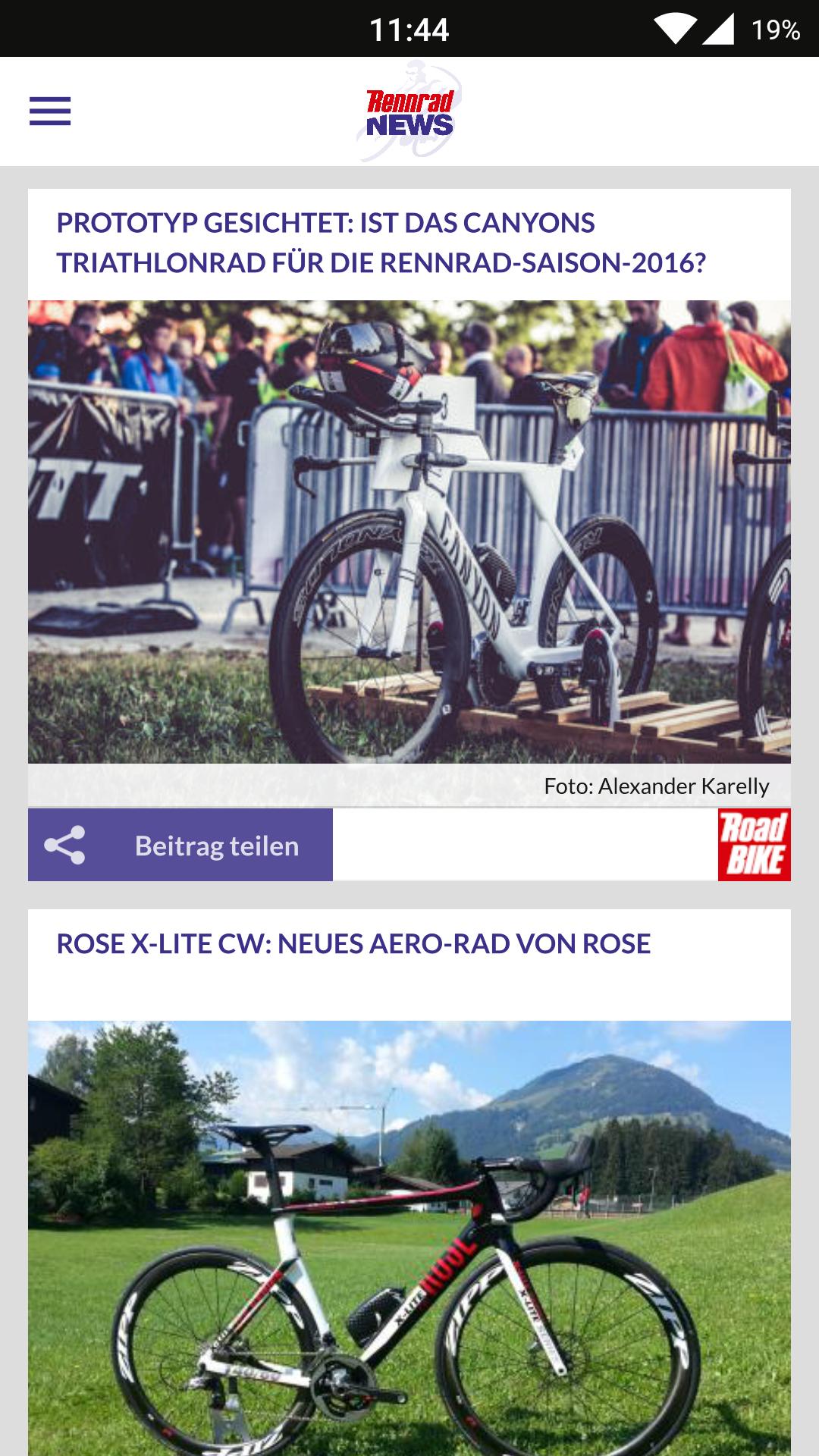Image resolution: width=819 pixels, height=1456 pixels.
Task: Open the Canyon prototype article headline
Action: coord(381,243)
